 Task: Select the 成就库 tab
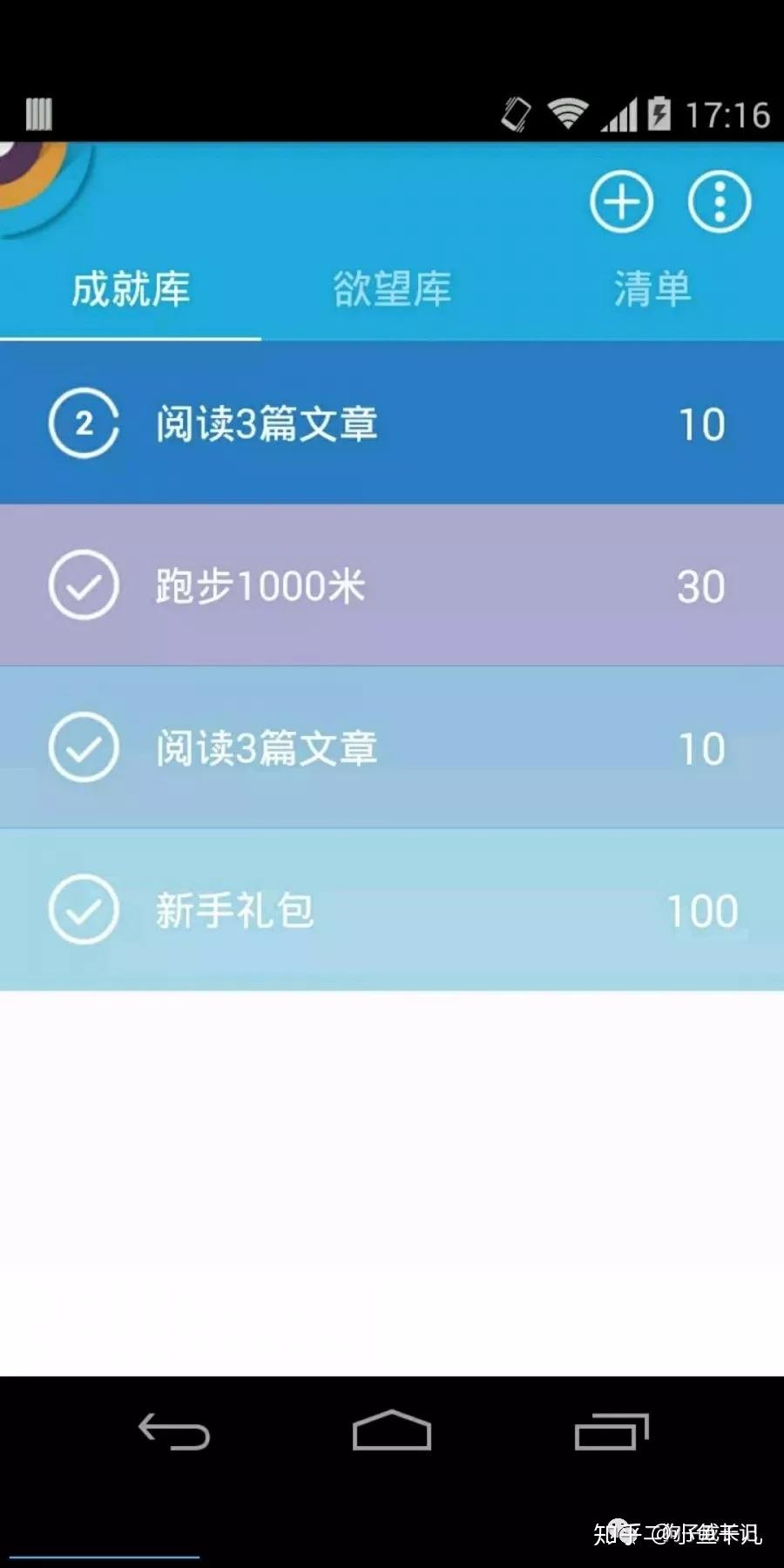pos(131,290)
